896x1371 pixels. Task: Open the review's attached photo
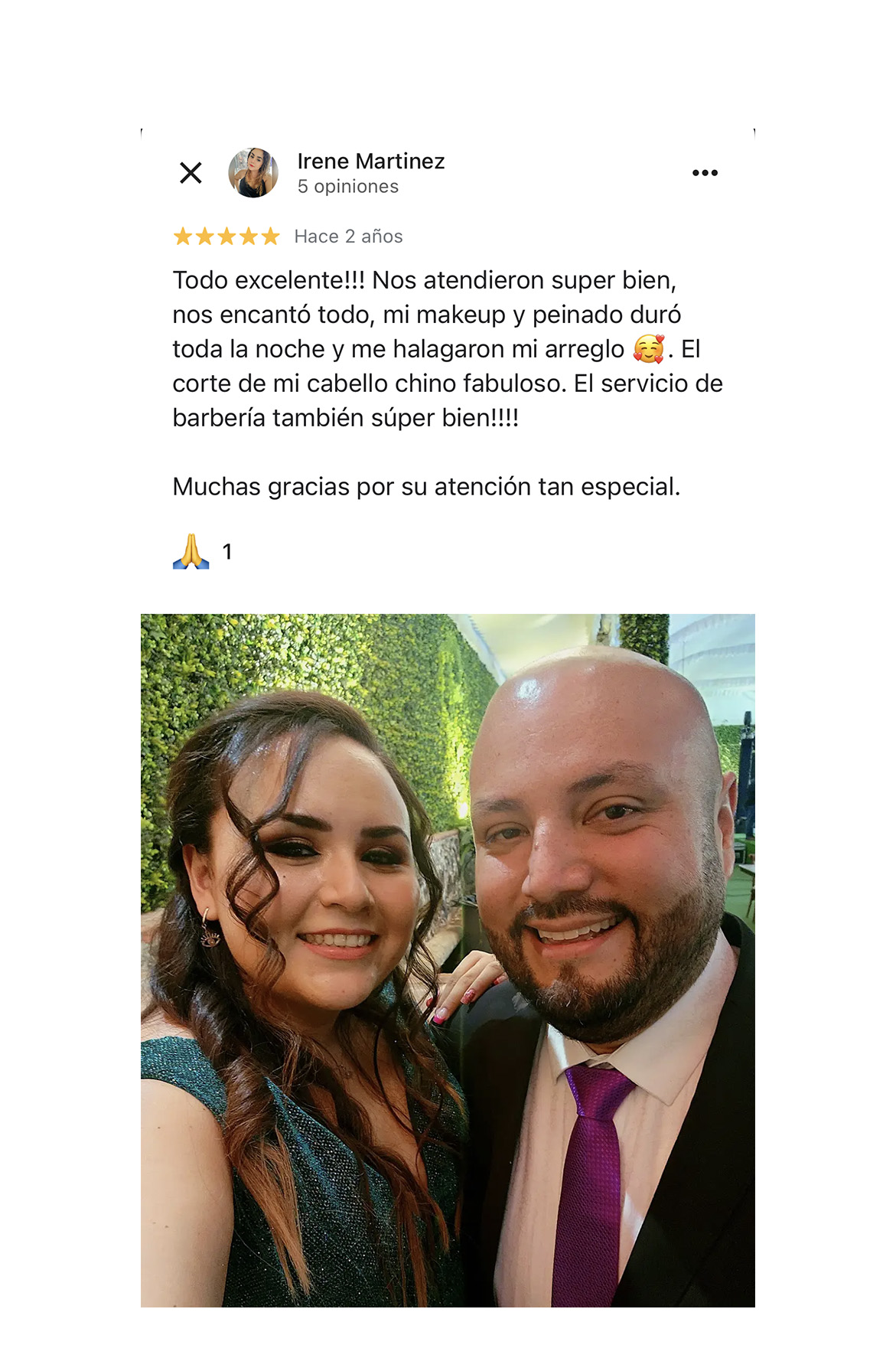[448, 960]
